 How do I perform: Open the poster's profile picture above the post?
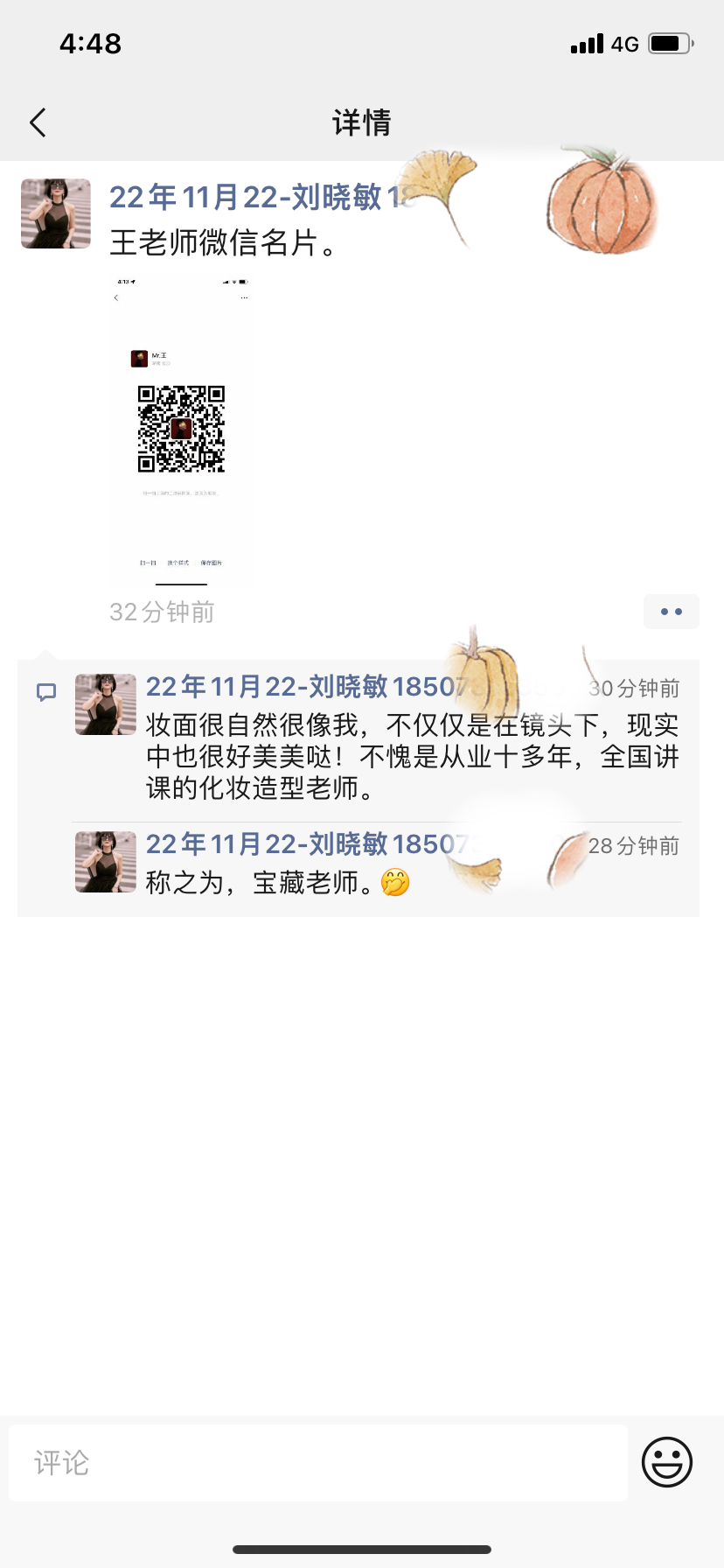[56, 213]
